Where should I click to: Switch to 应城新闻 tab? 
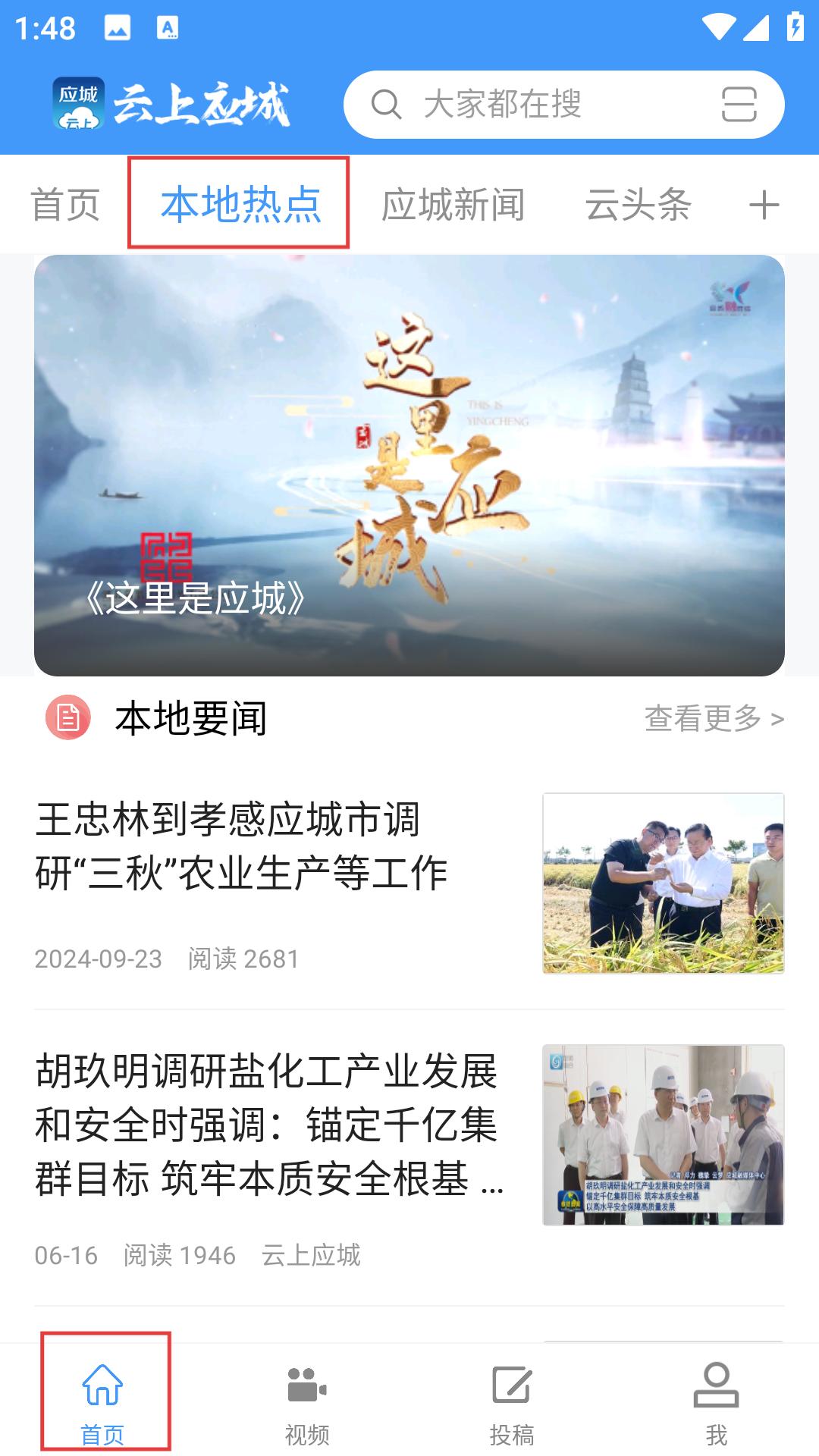pos(453,205)
